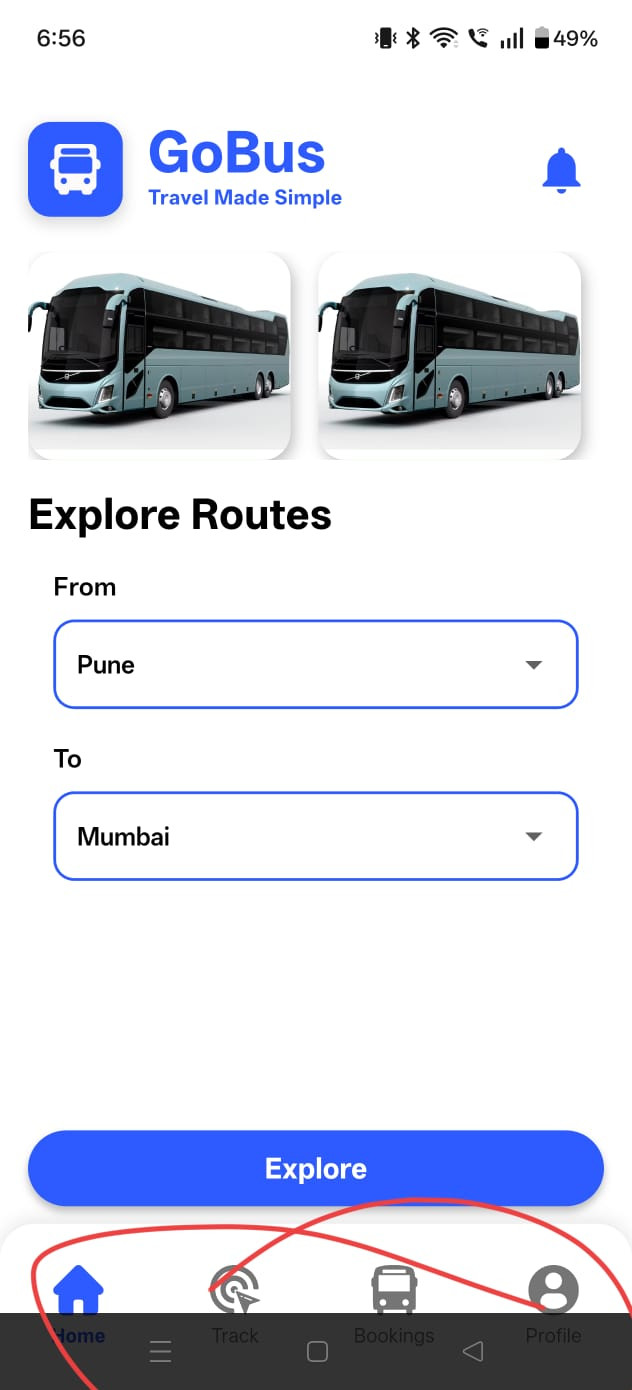Tap the system back button
This screenshot has width=632, height=1390.
click(x=473, y=1352)
